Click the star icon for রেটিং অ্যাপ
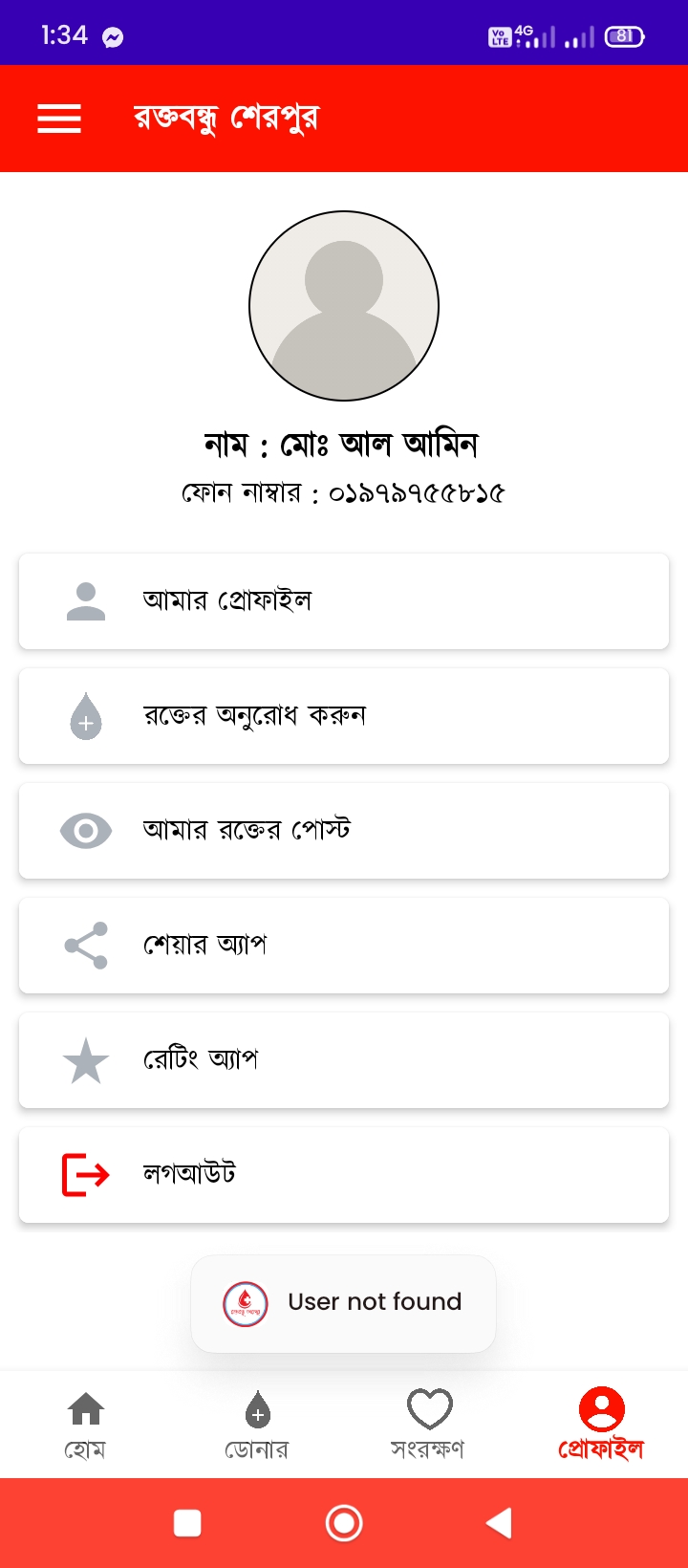This screenshot has height=1568, width=688. [86, 1059]
